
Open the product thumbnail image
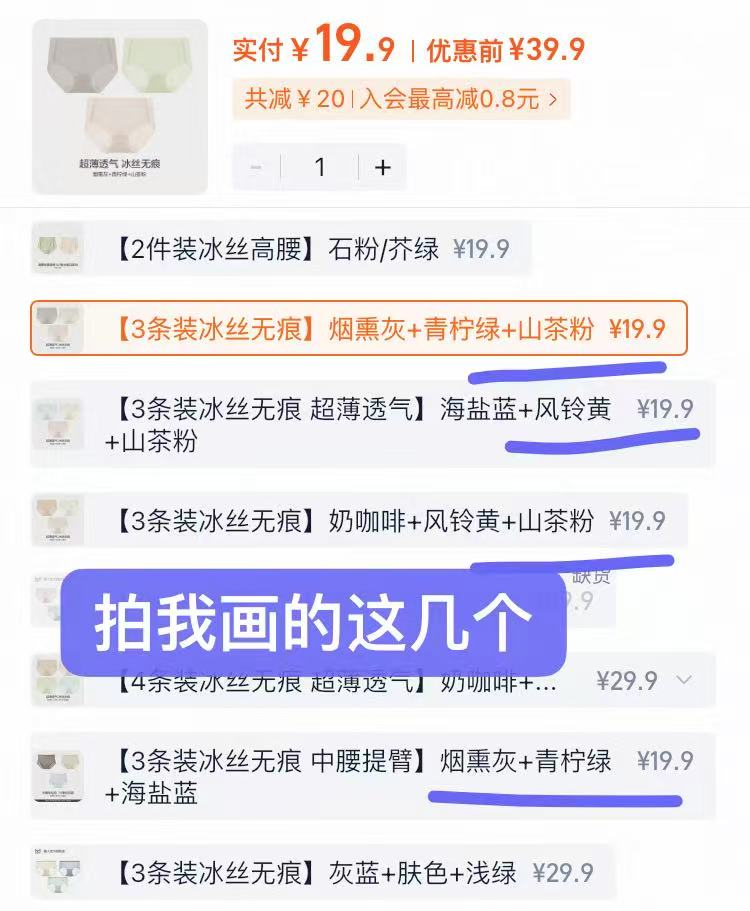point(120,106)
